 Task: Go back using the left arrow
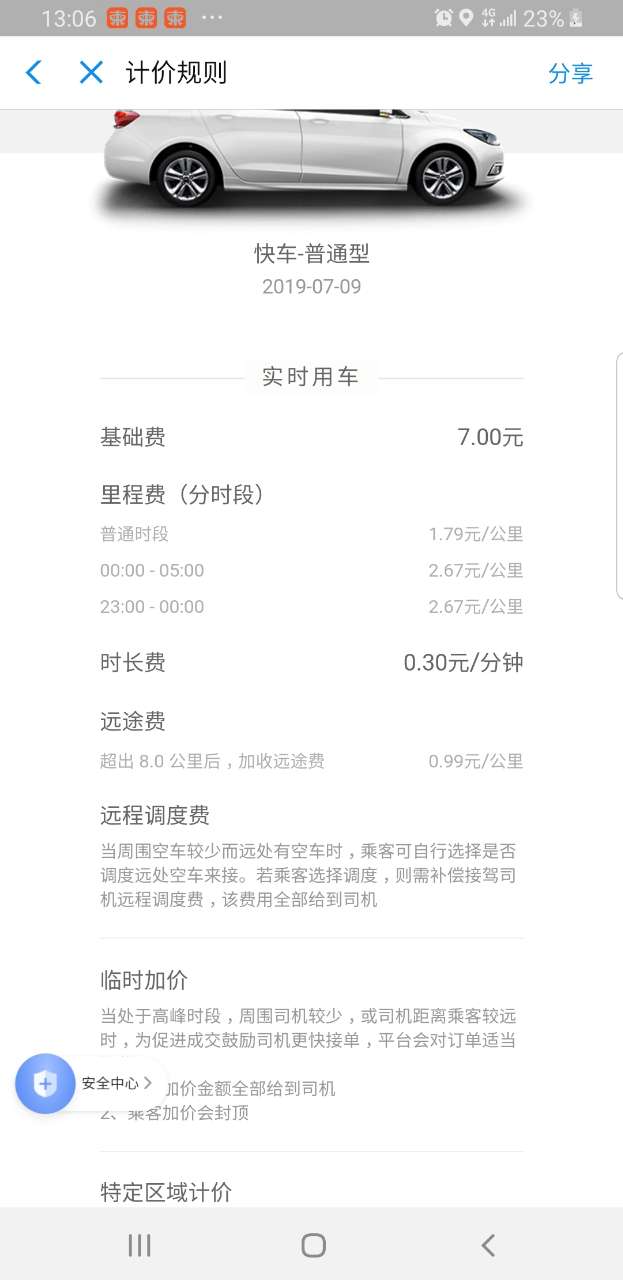(x=34, y=72)
